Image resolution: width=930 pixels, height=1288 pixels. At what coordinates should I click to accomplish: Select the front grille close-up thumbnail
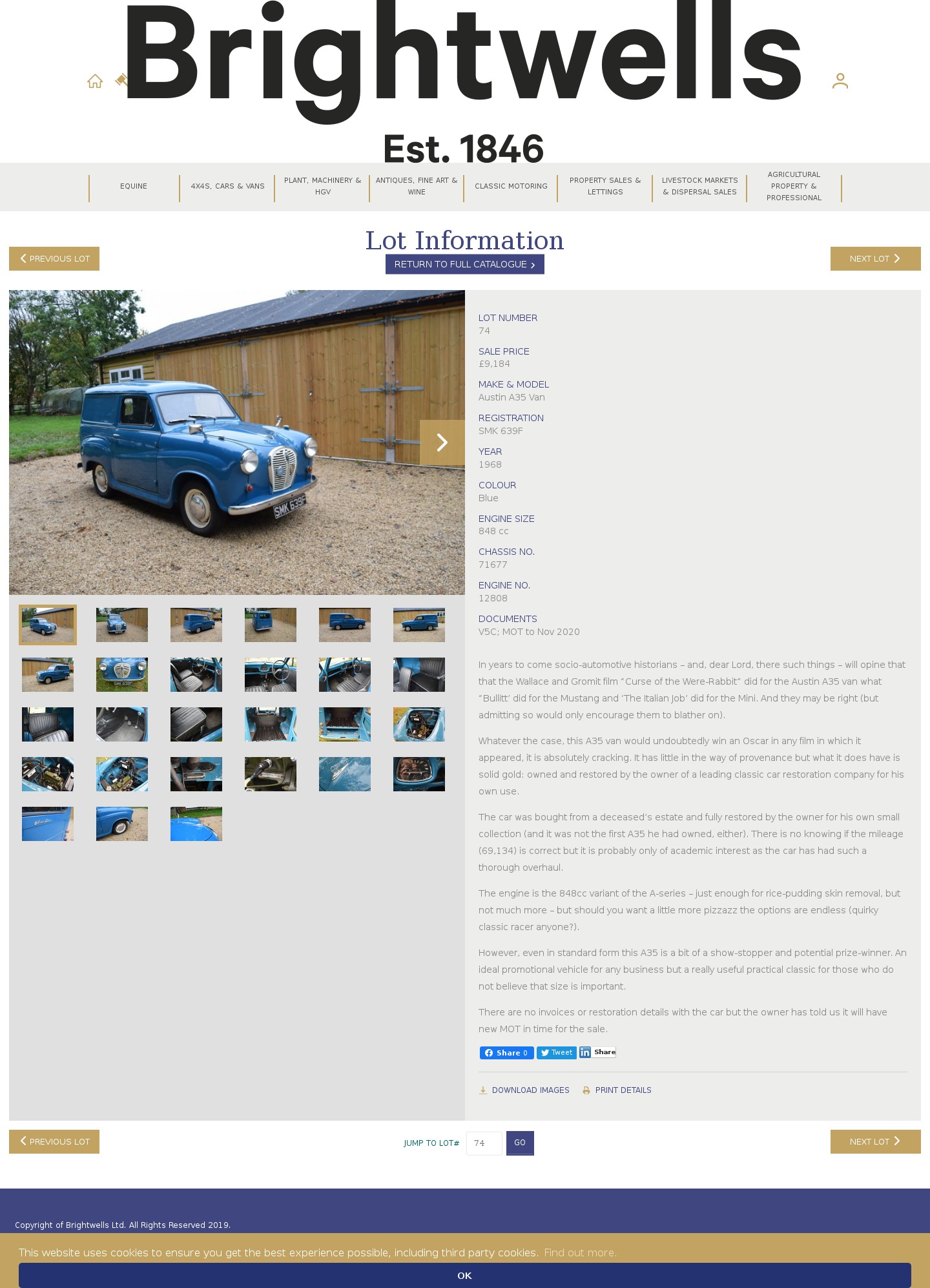coord(122,674)
